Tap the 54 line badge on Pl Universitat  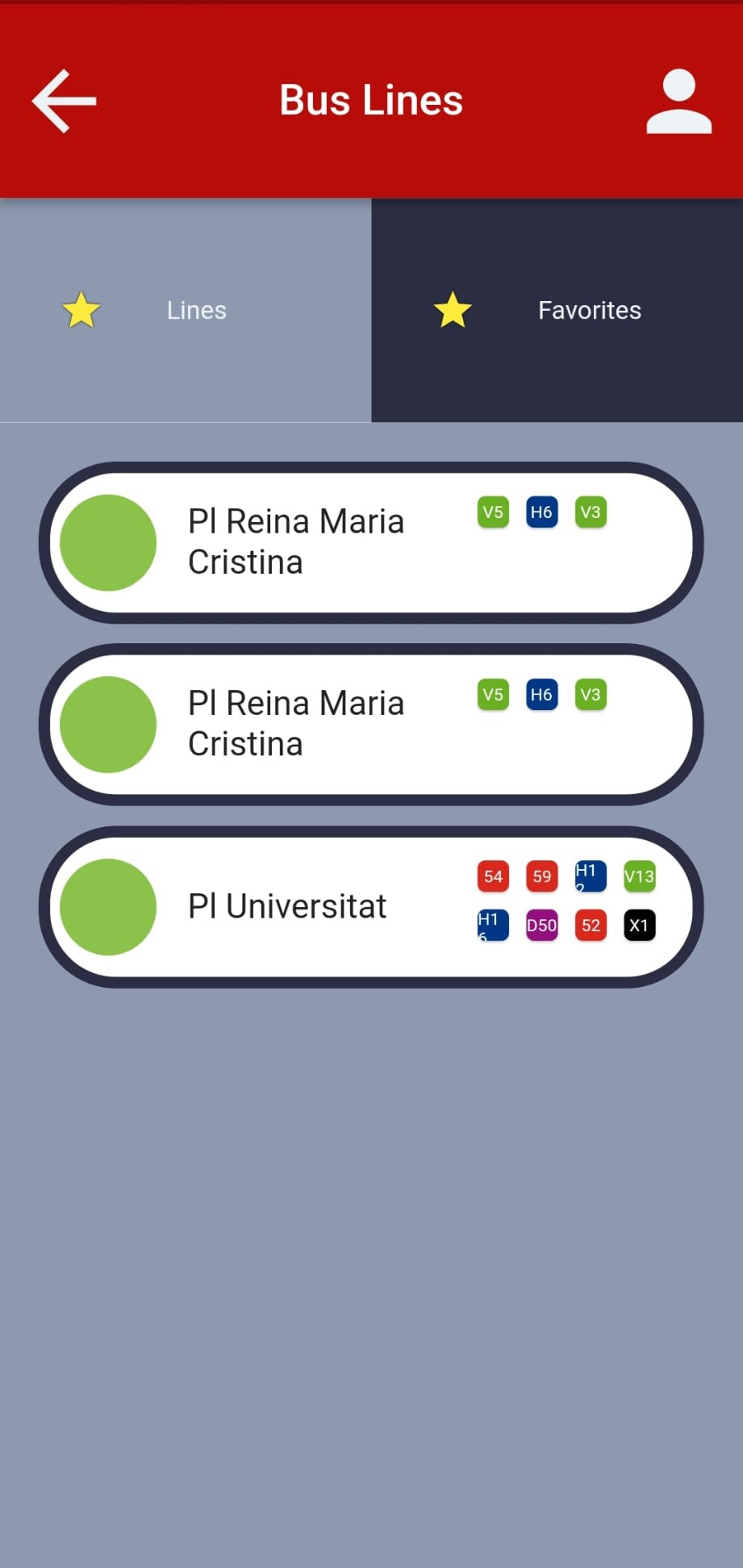(x=493, y=876)
